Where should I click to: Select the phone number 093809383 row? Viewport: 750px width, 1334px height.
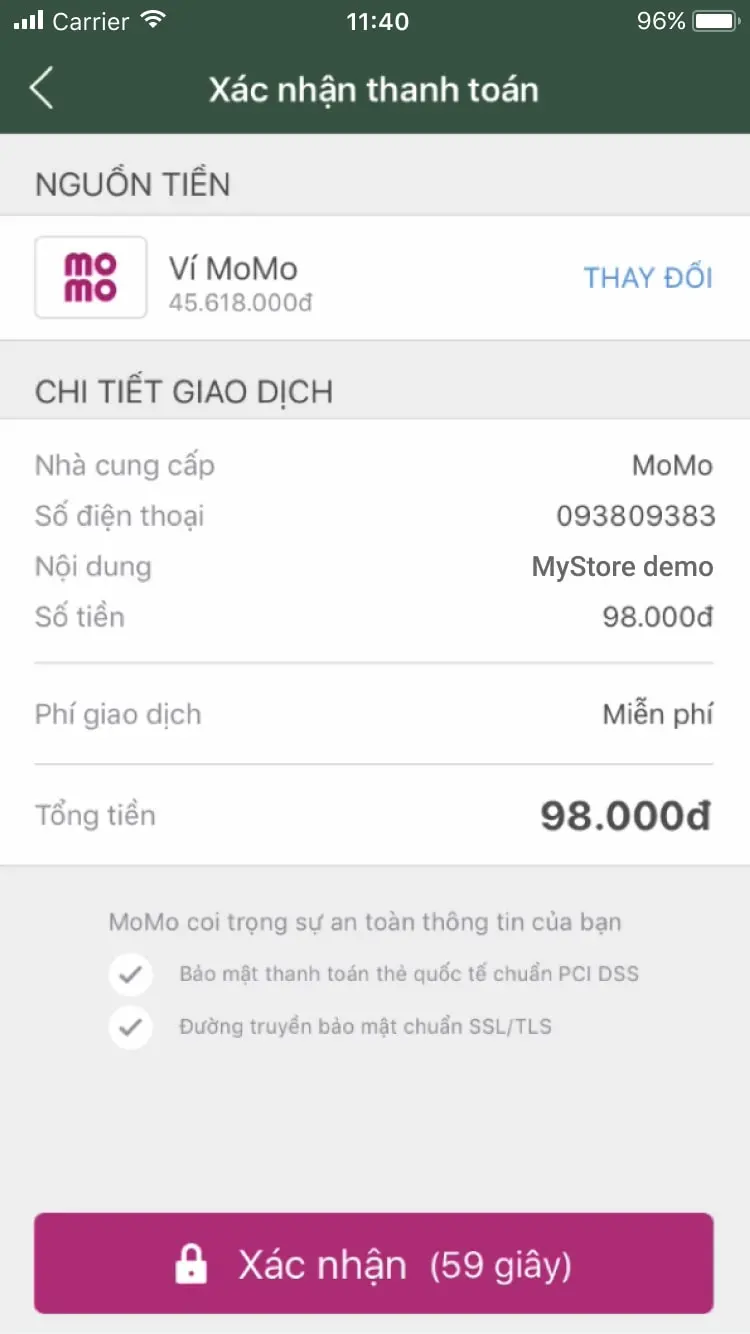coord(375,516)
